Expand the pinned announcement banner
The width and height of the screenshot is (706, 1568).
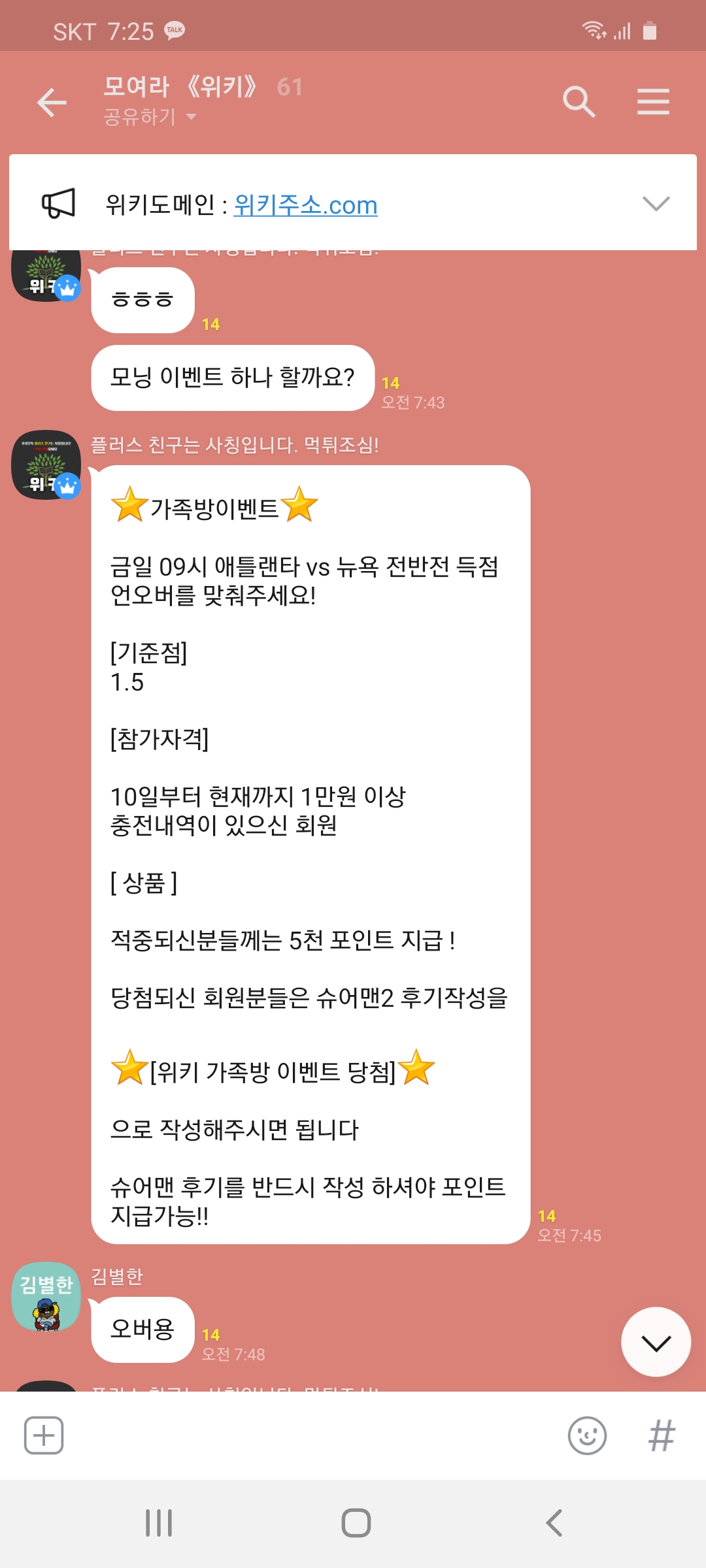tap(656, 203)
